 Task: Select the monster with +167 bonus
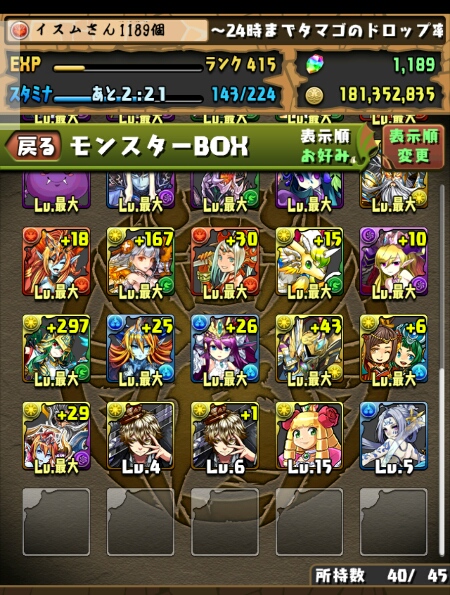tap(141, 262)
